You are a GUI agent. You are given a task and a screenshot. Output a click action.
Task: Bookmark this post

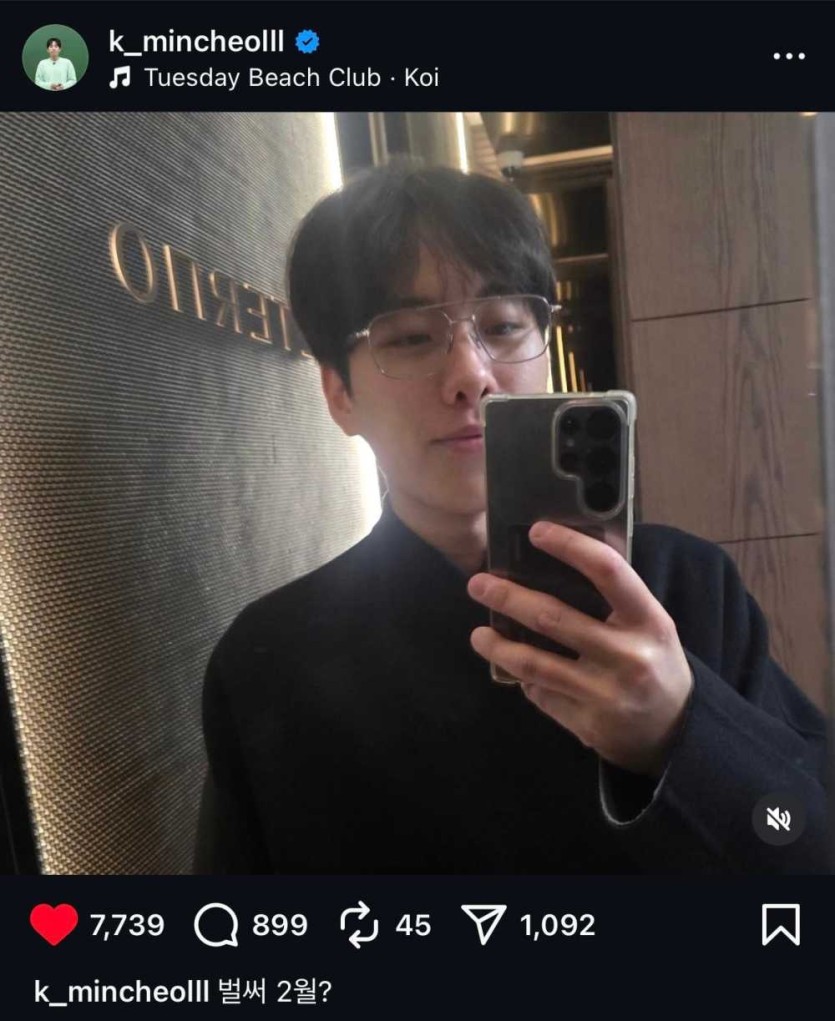pos(780,925)
